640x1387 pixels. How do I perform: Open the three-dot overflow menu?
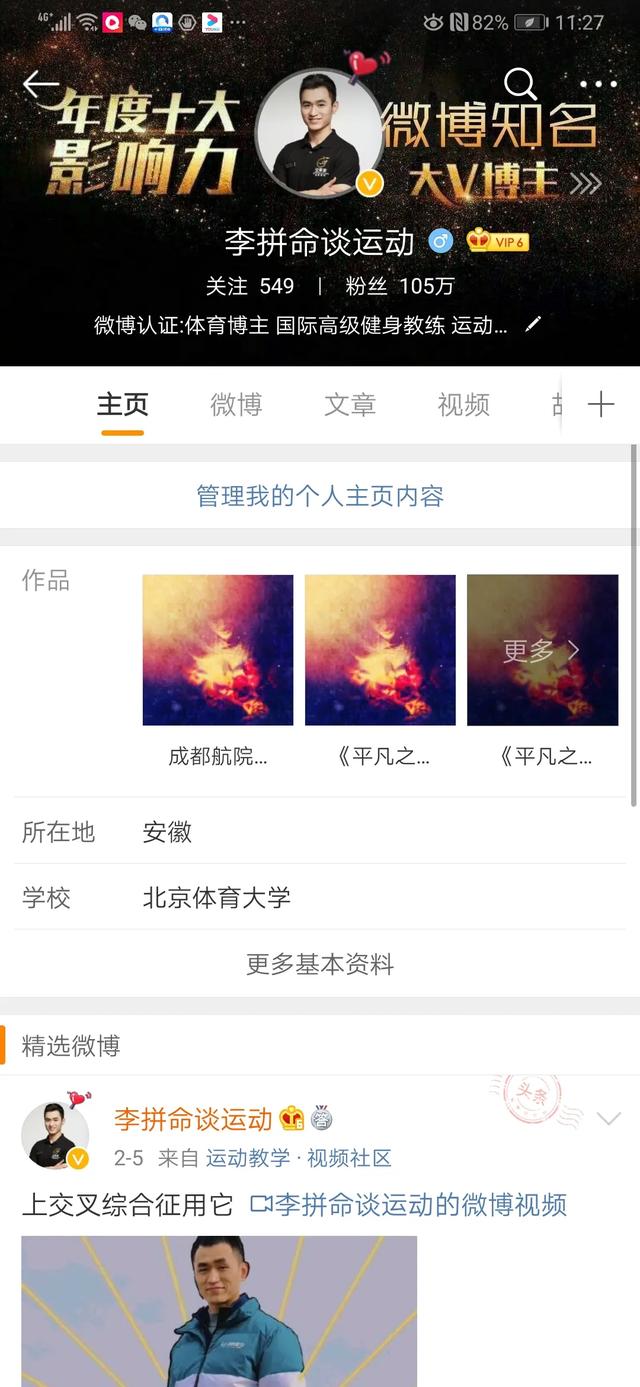click(x=598, y=85)
